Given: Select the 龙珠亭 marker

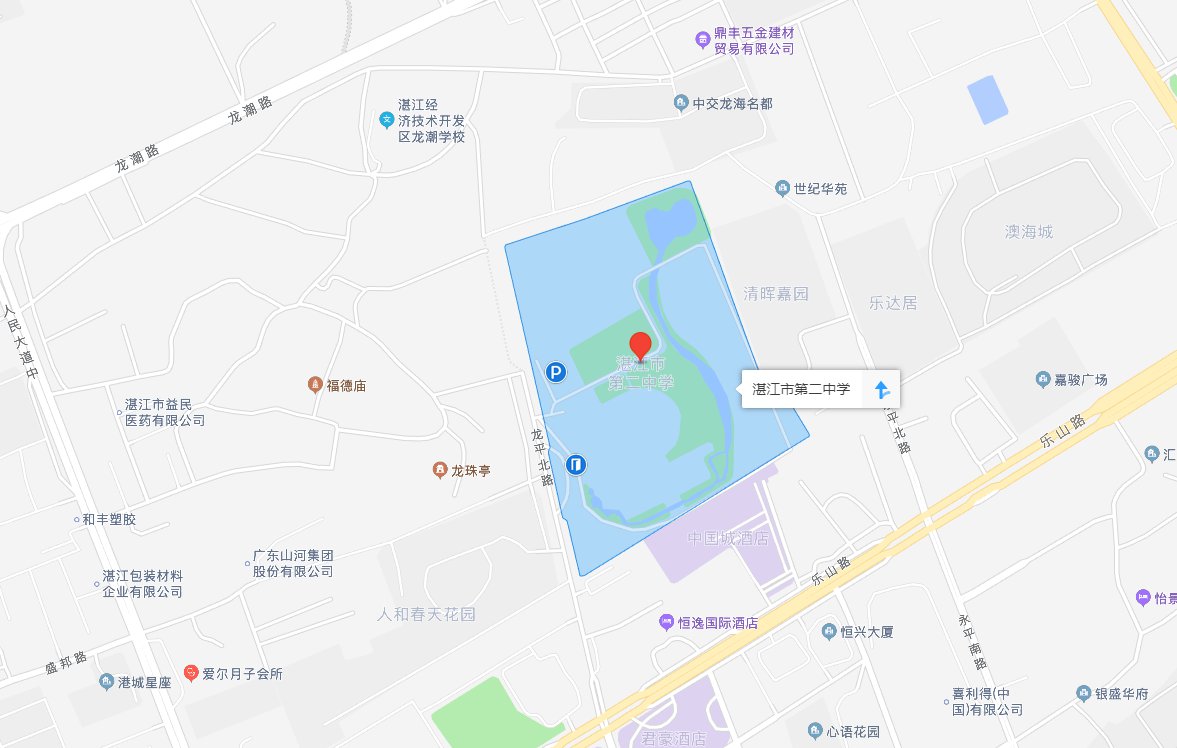Looking at the screenshot, I should 439,469.
